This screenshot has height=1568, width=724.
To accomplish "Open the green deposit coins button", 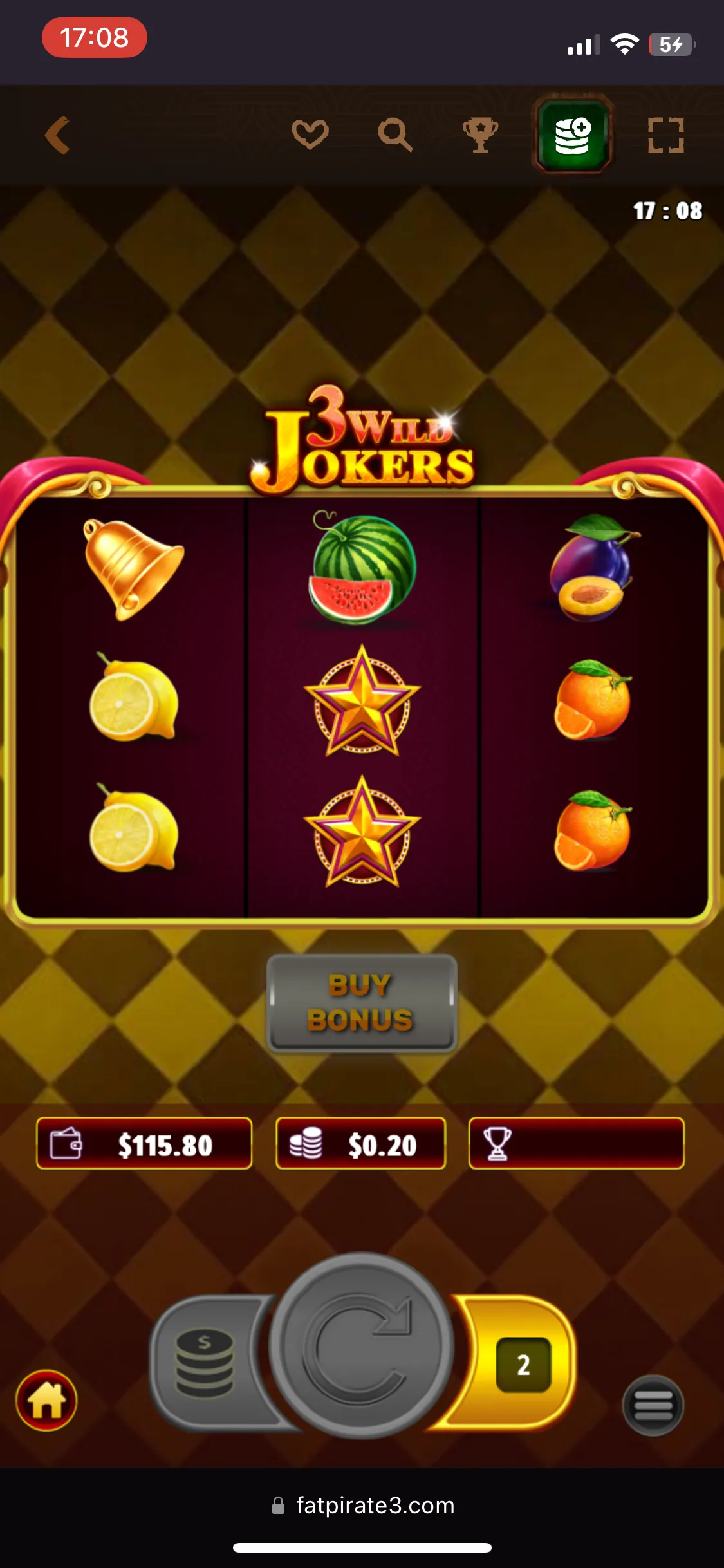I will point(572,136).
